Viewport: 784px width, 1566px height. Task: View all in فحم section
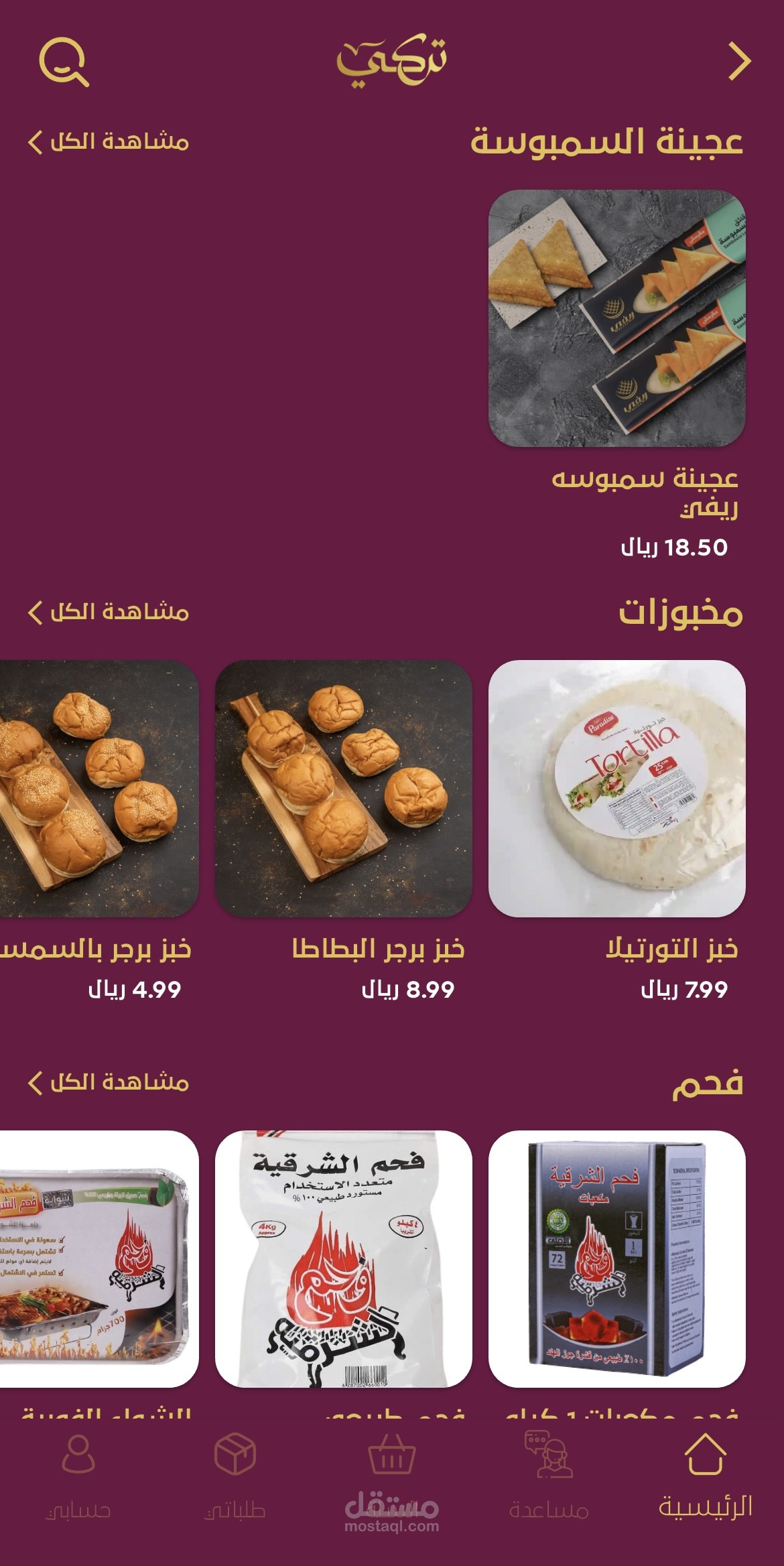(108, 1082)
